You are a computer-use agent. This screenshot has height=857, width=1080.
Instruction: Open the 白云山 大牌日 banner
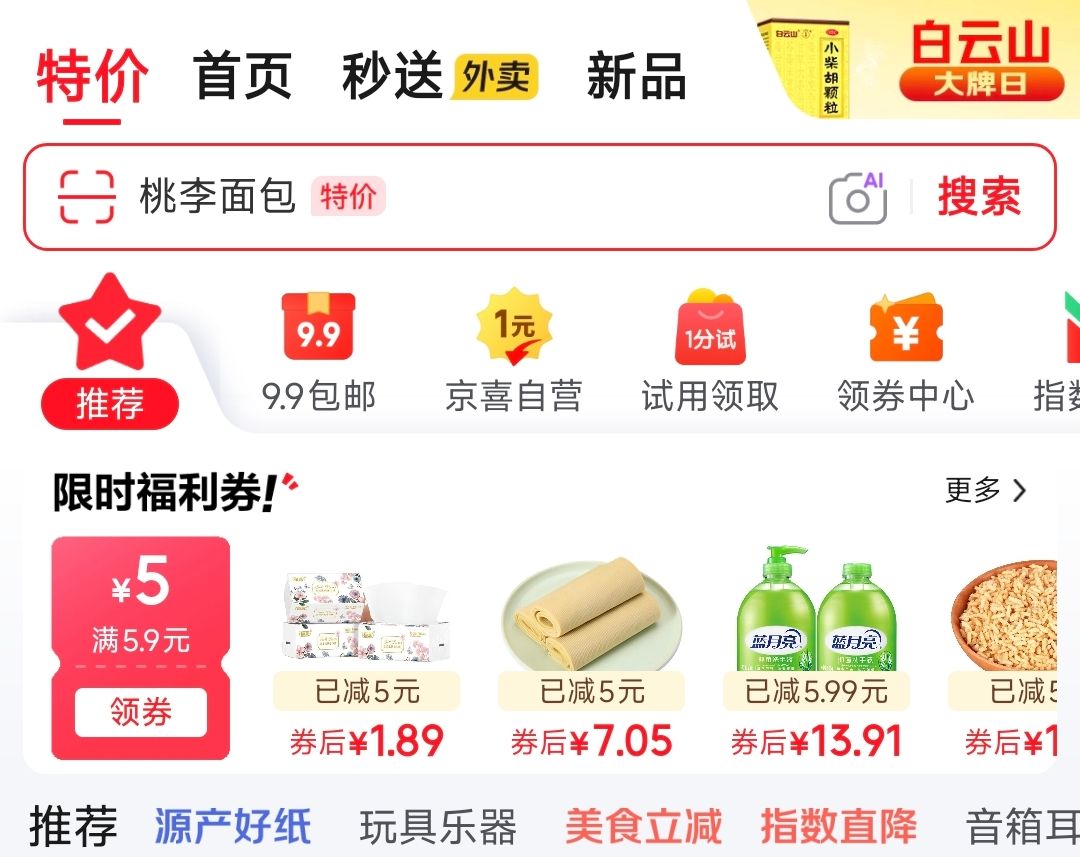click(x=912, y=60)
